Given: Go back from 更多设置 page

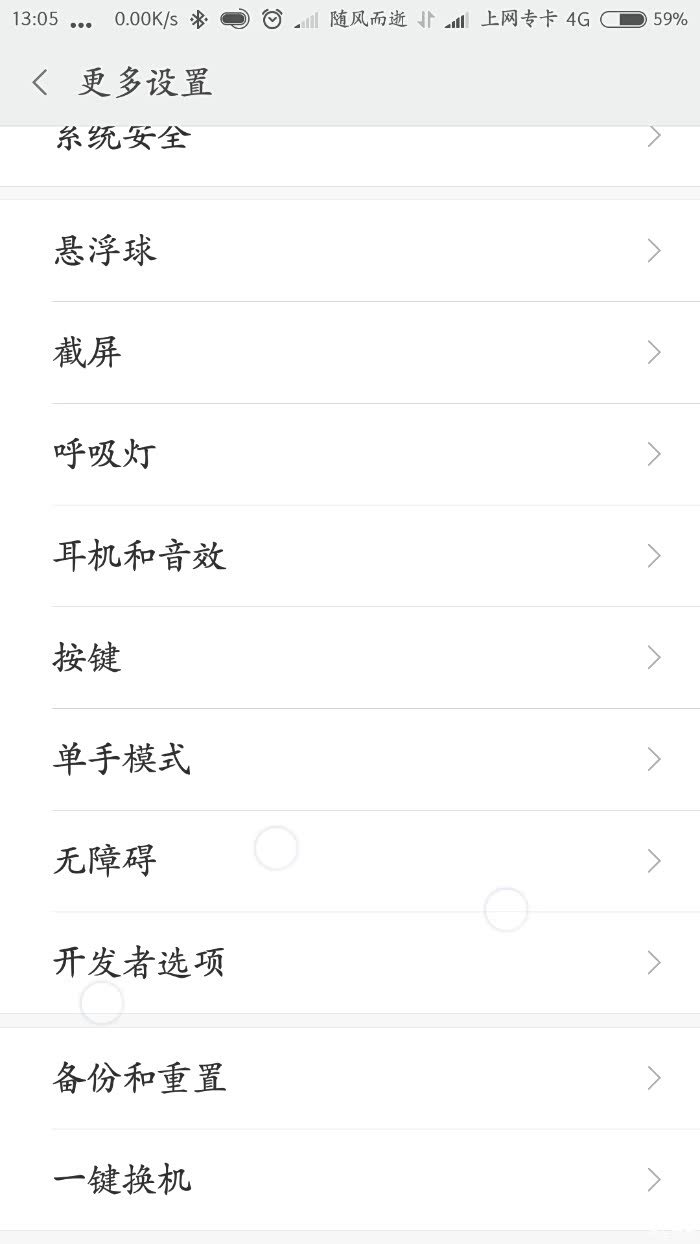Looking at the screenshot, I should 40,83.
